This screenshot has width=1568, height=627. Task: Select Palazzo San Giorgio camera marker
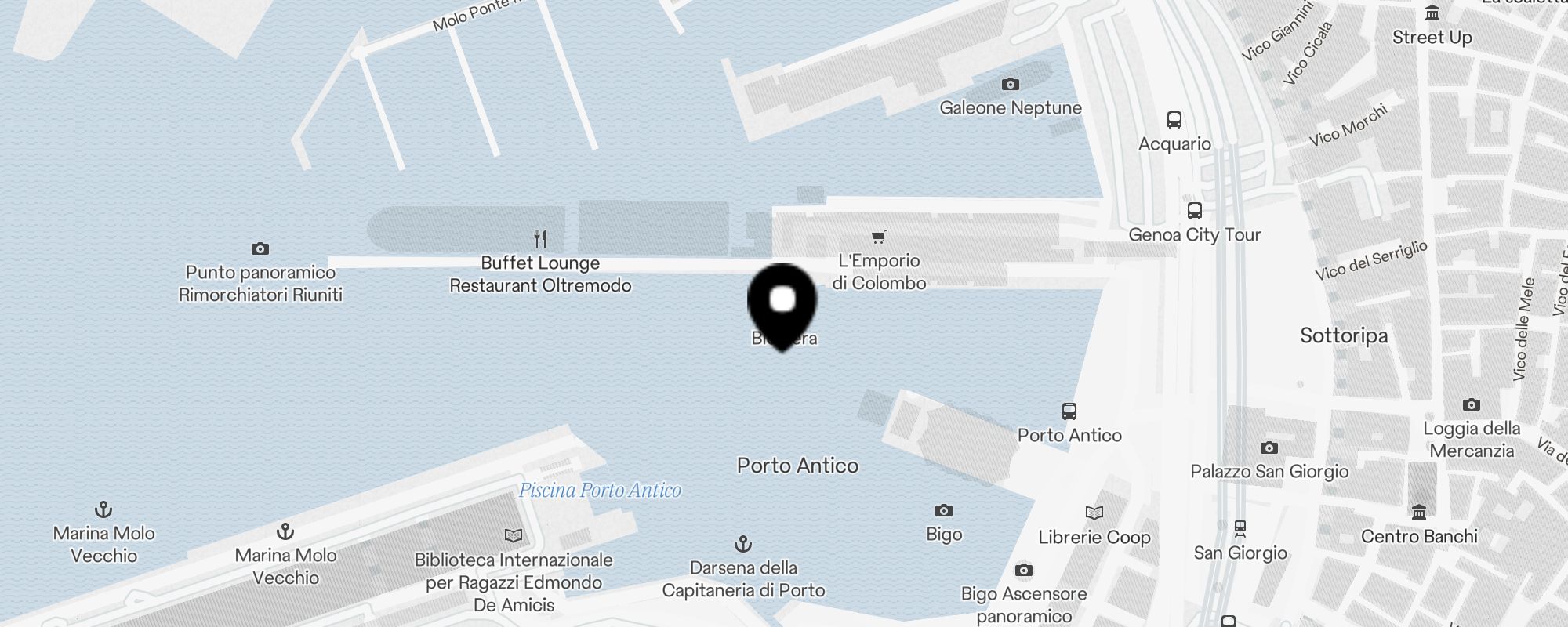pyautogui.click(x=1269, y=448)
